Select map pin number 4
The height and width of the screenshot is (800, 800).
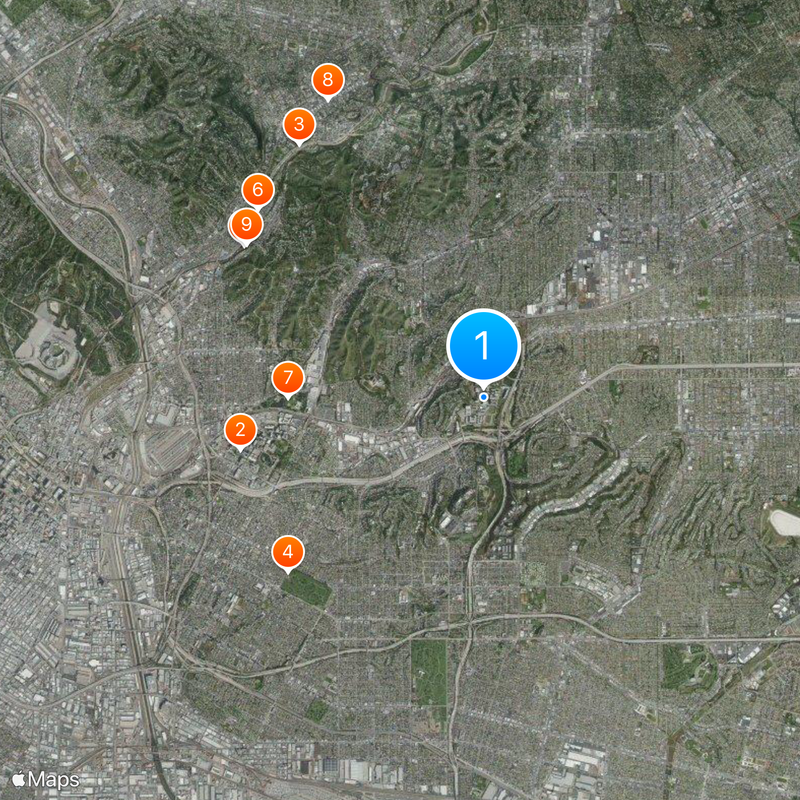point(288,551)
